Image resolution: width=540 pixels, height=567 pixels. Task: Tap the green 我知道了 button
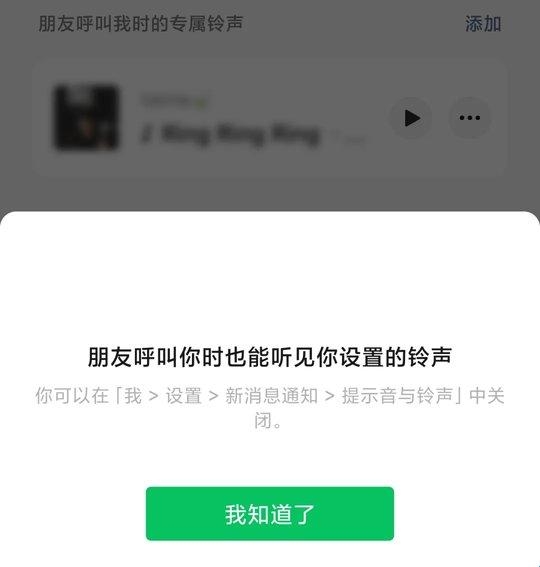(270, 513)
